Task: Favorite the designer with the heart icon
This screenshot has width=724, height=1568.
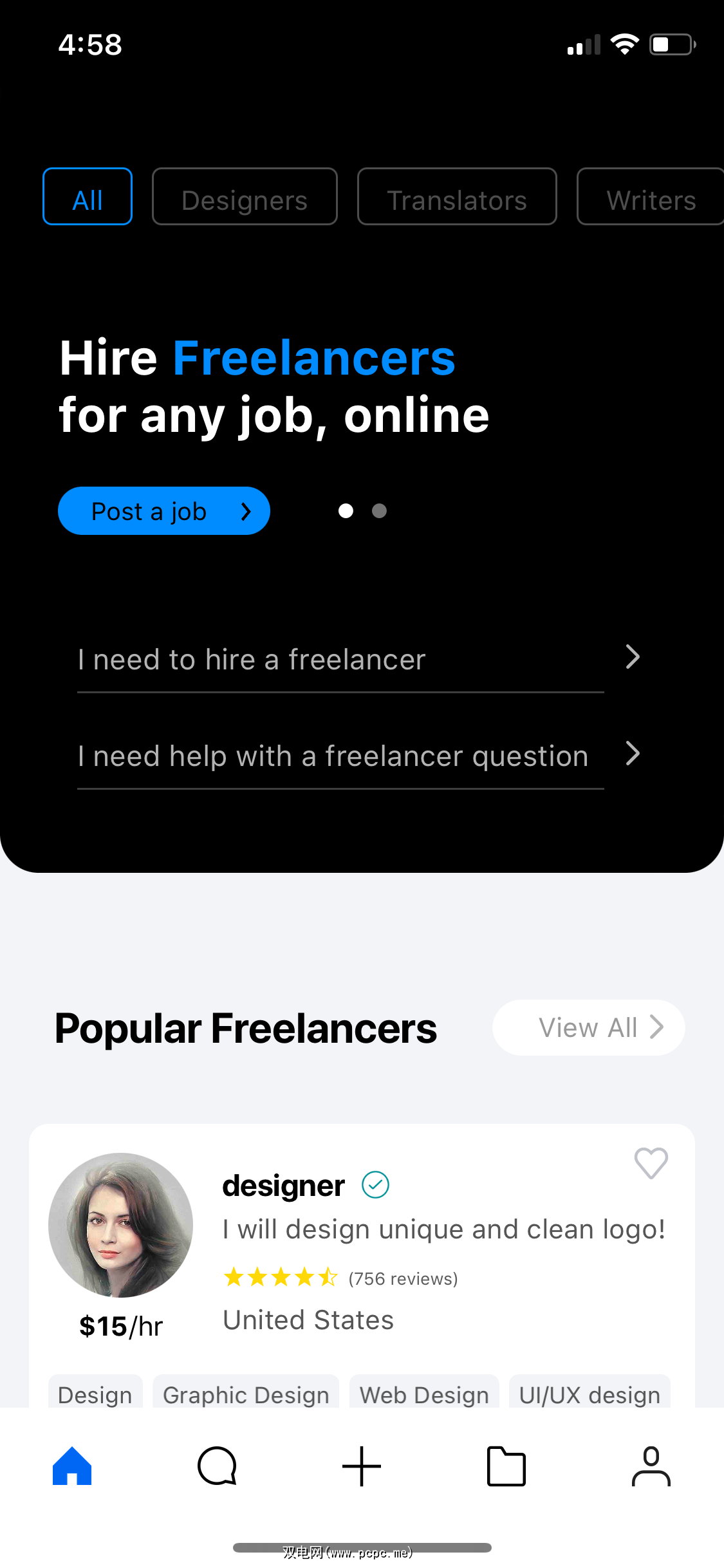Action: [651, 1163]
